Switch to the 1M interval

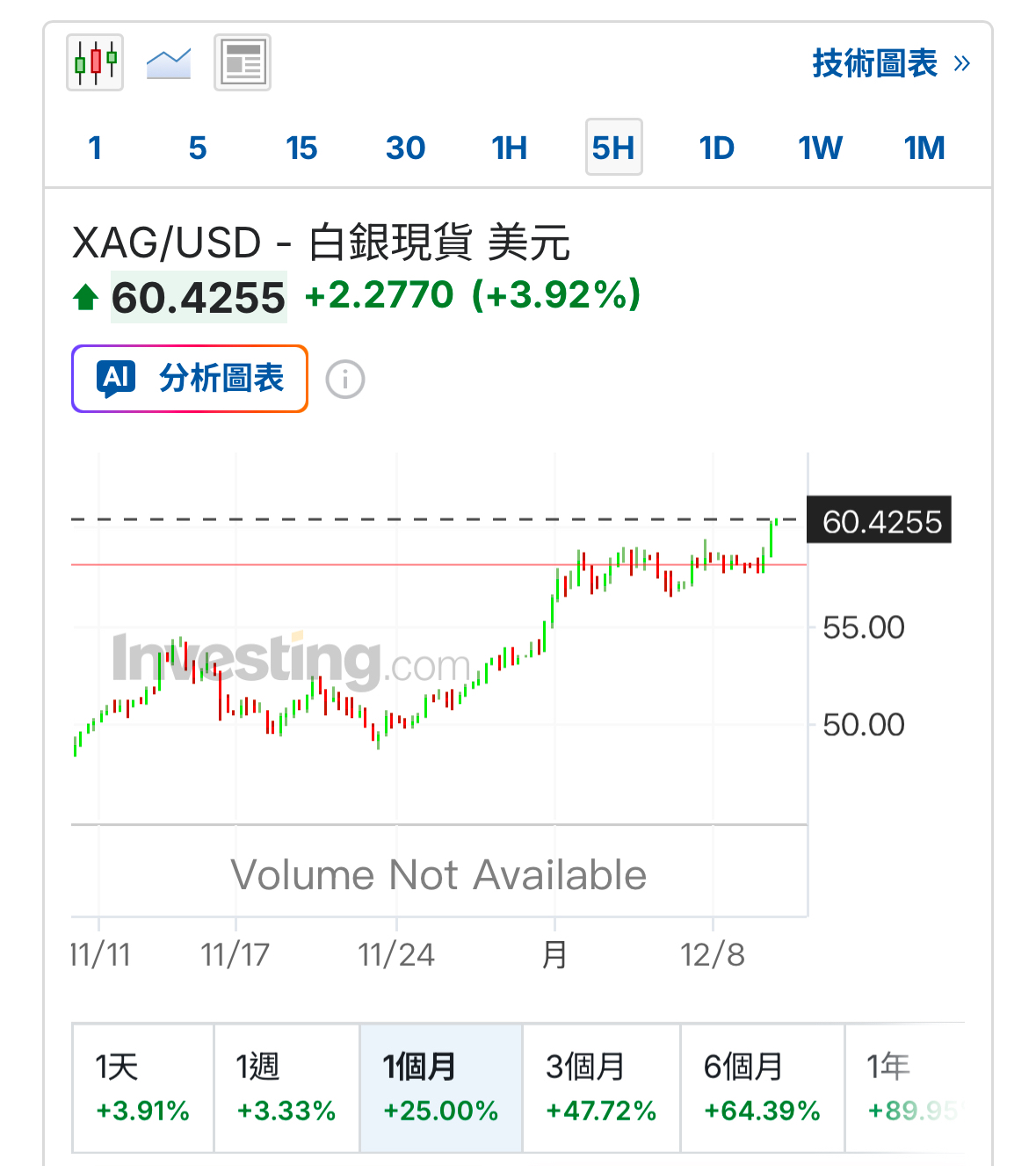[x=924, y=148]
